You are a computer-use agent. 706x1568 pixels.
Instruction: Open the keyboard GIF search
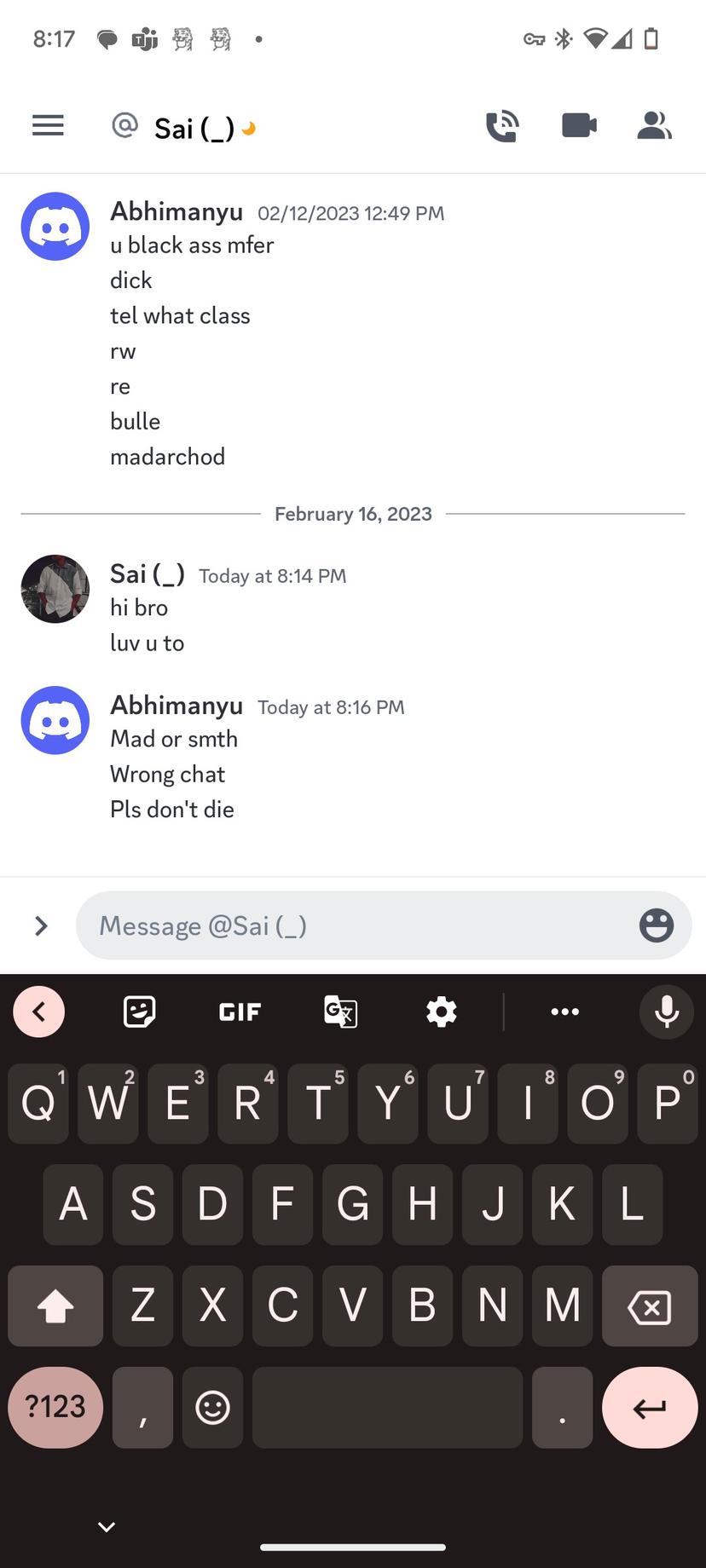tap(240, 1012)
